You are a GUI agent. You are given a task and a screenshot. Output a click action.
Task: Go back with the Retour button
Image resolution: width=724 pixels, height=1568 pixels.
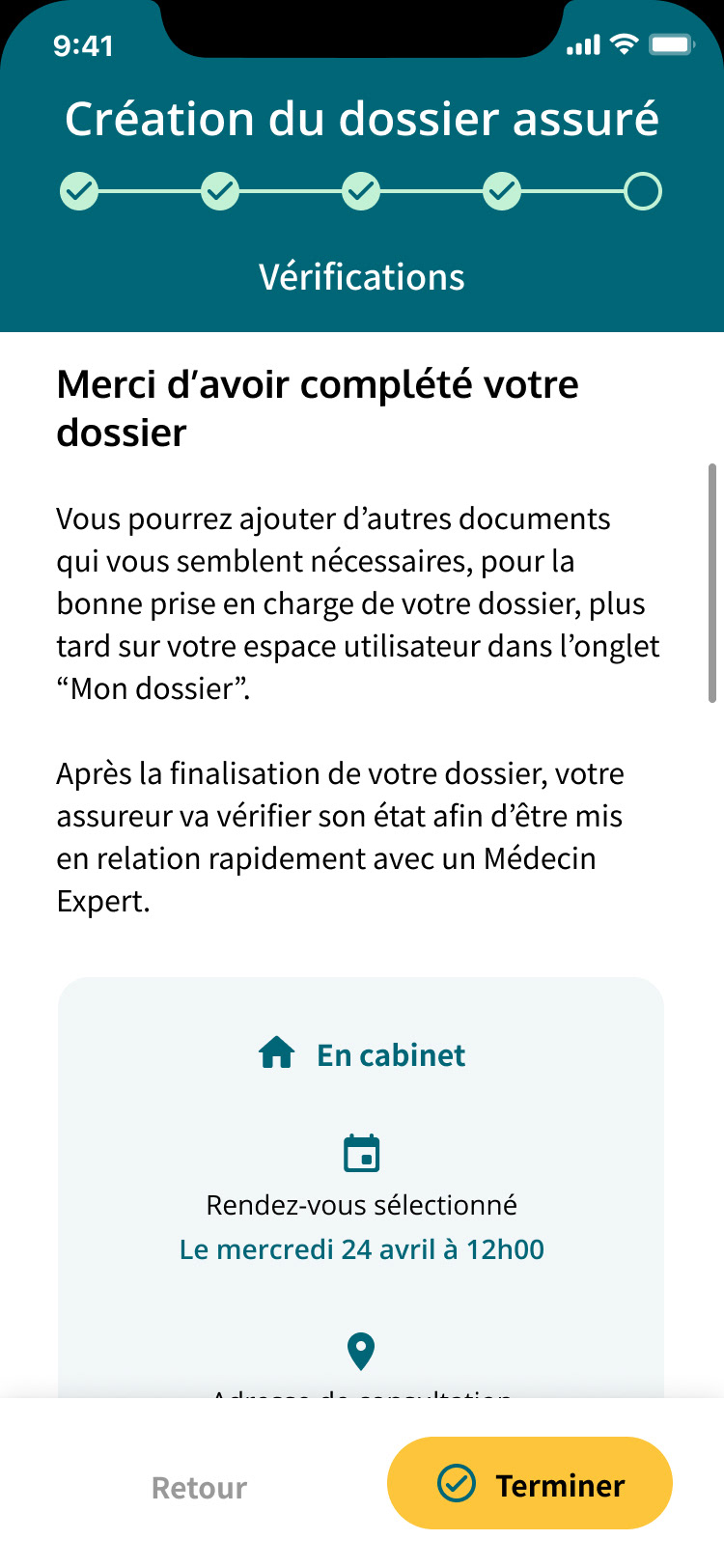click(200, 1488)
